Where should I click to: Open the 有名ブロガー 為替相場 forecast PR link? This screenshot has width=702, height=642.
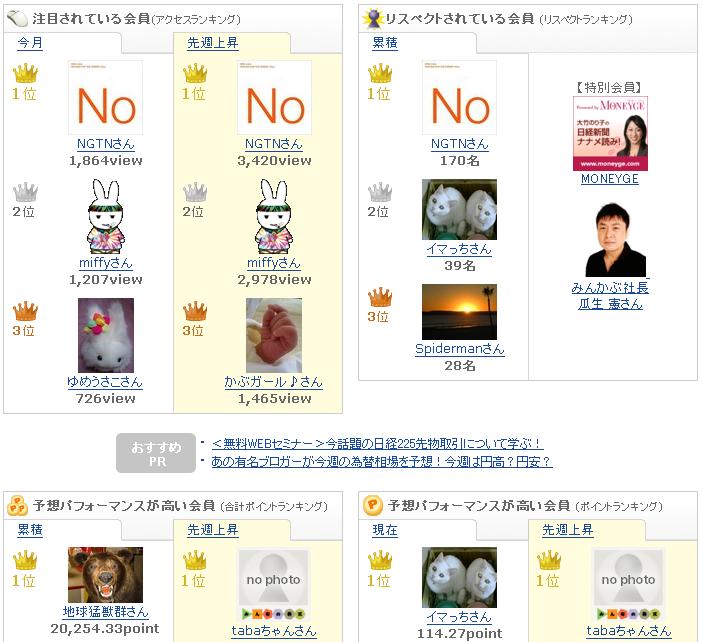point(381,461)
